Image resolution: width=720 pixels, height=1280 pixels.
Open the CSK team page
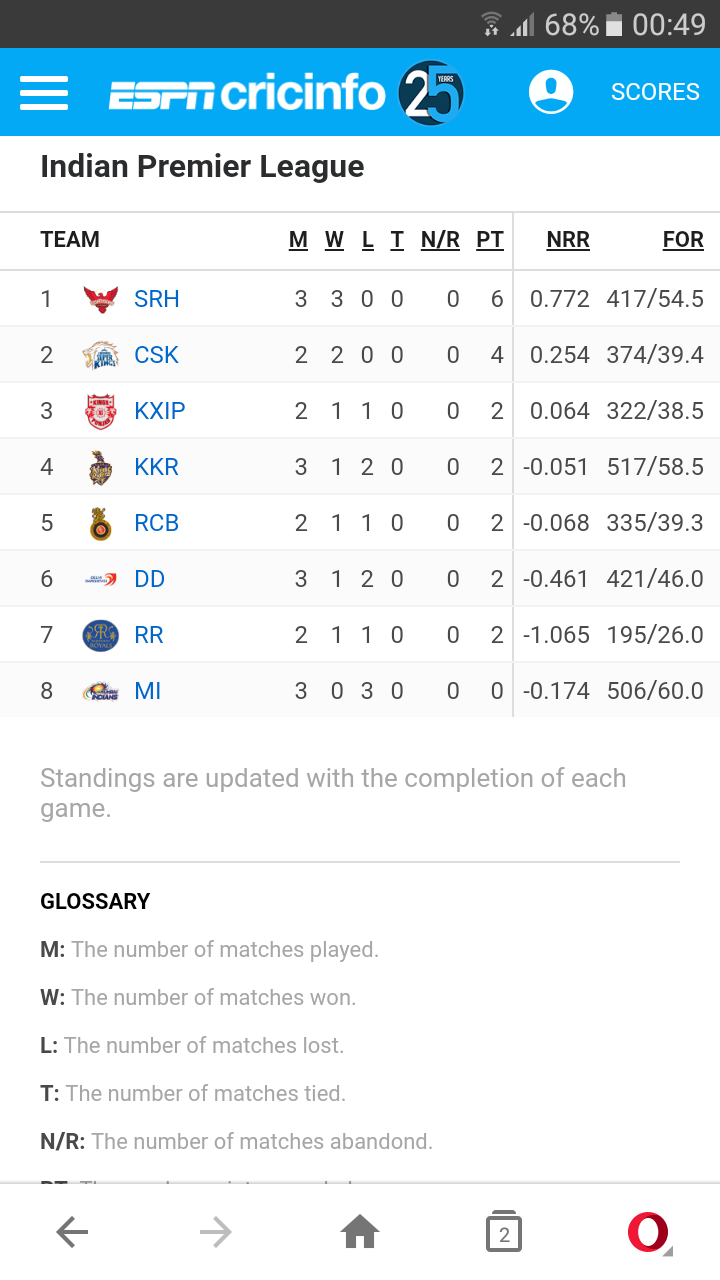pos(156,355)
